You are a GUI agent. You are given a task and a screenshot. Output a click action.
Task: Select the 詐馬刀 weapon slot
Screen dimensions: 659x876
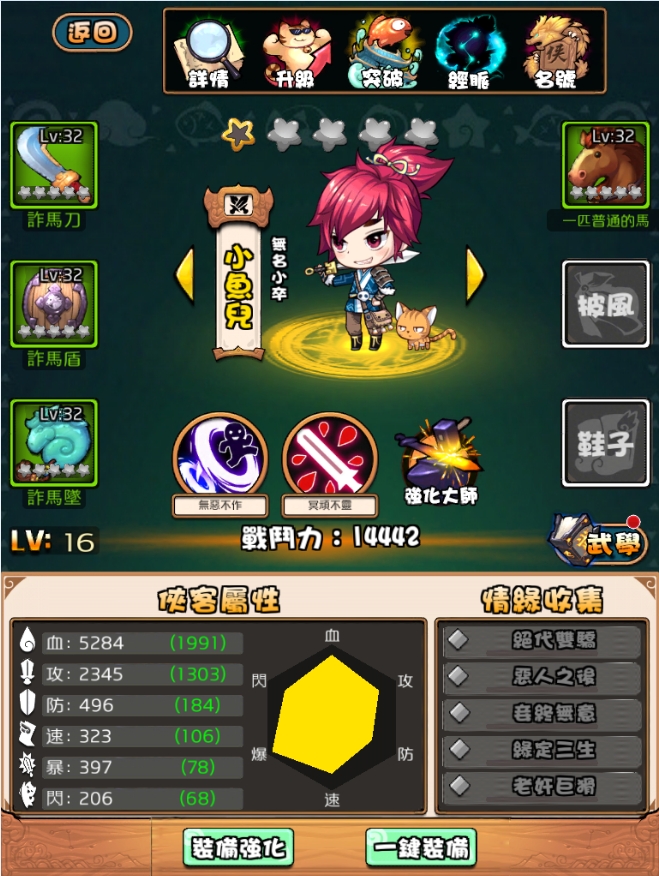tap(54, 165)
